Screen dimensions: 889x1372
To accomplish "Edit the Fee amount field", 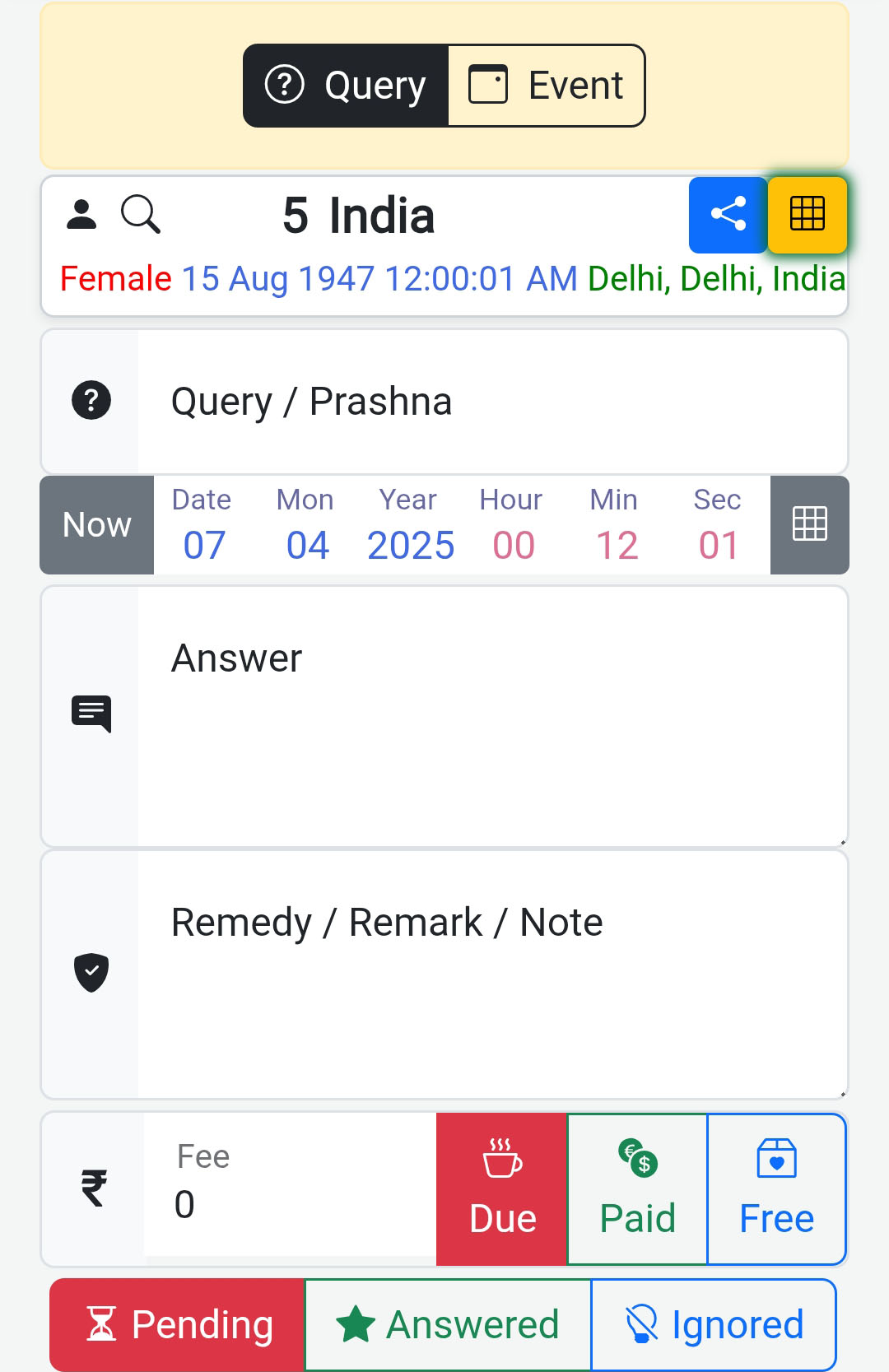I will [x=288, y=1203].
